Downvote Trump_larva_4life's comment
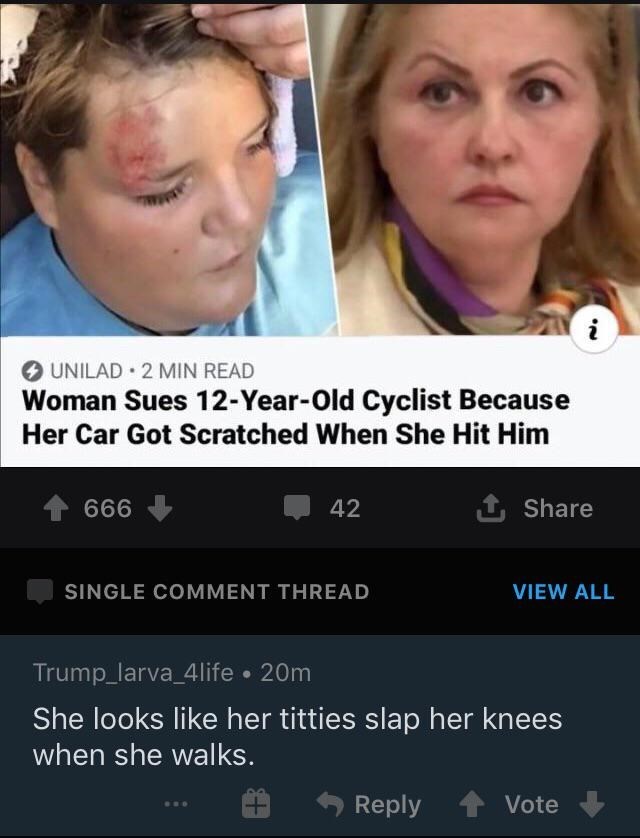The width and height of the screenshot is (640, 838). pyautogui.click(x=594, y=804)
